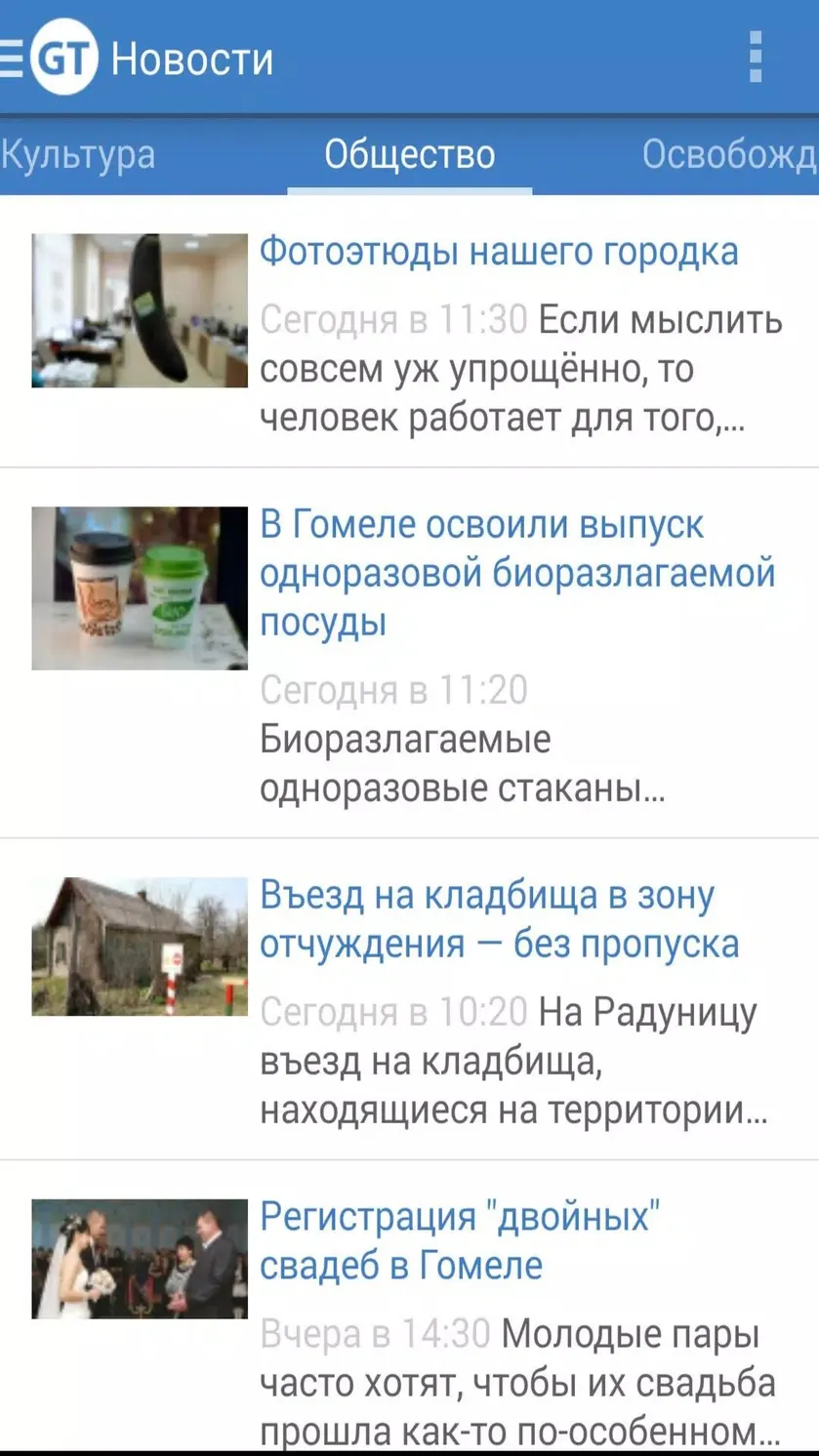Viewport: 819px width, 1456px height.
Task: Open the three-dot overflow menu
Action: click(755, 58)
